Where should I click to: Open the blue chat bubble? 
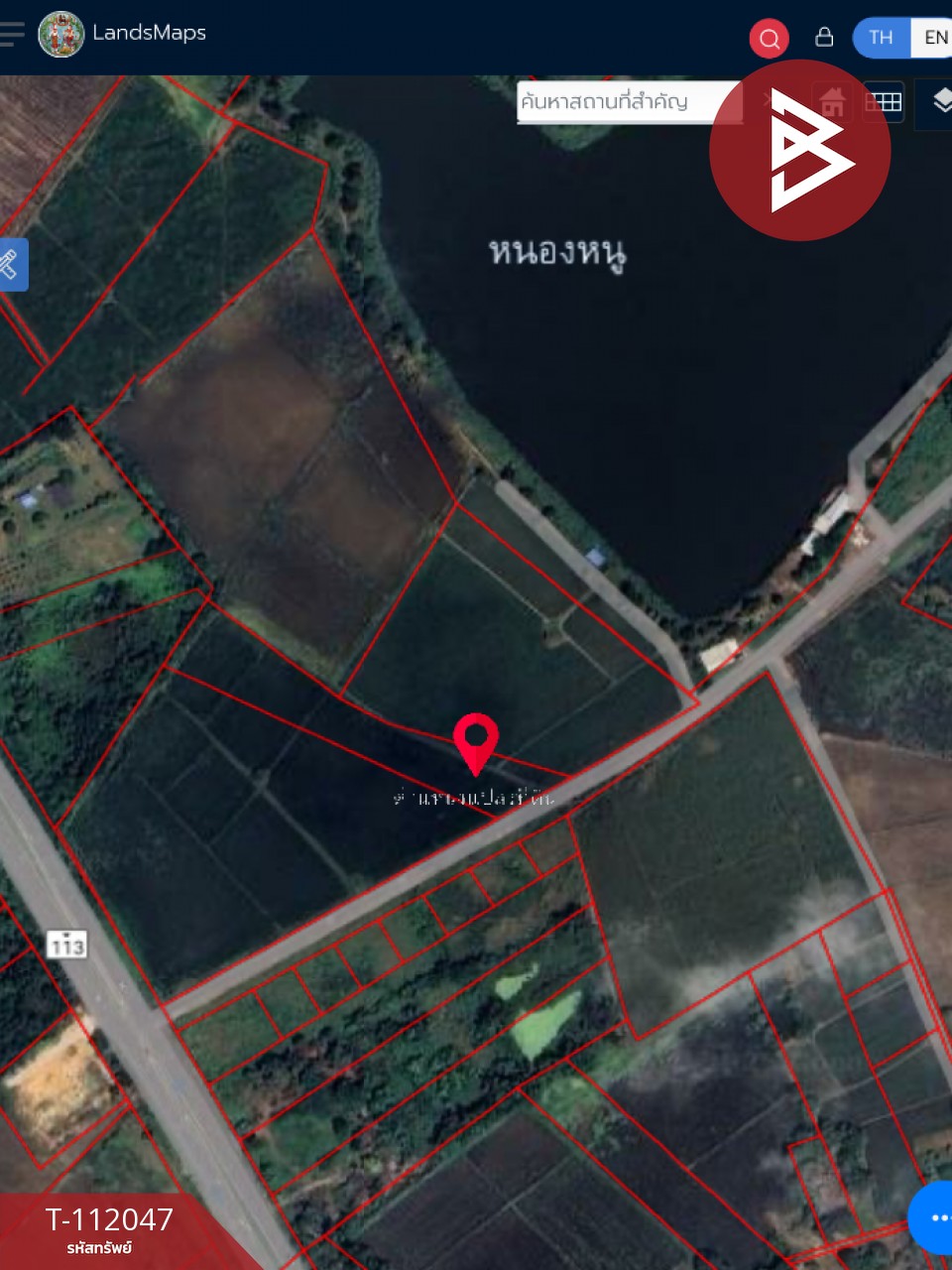tap(935, 1217)
